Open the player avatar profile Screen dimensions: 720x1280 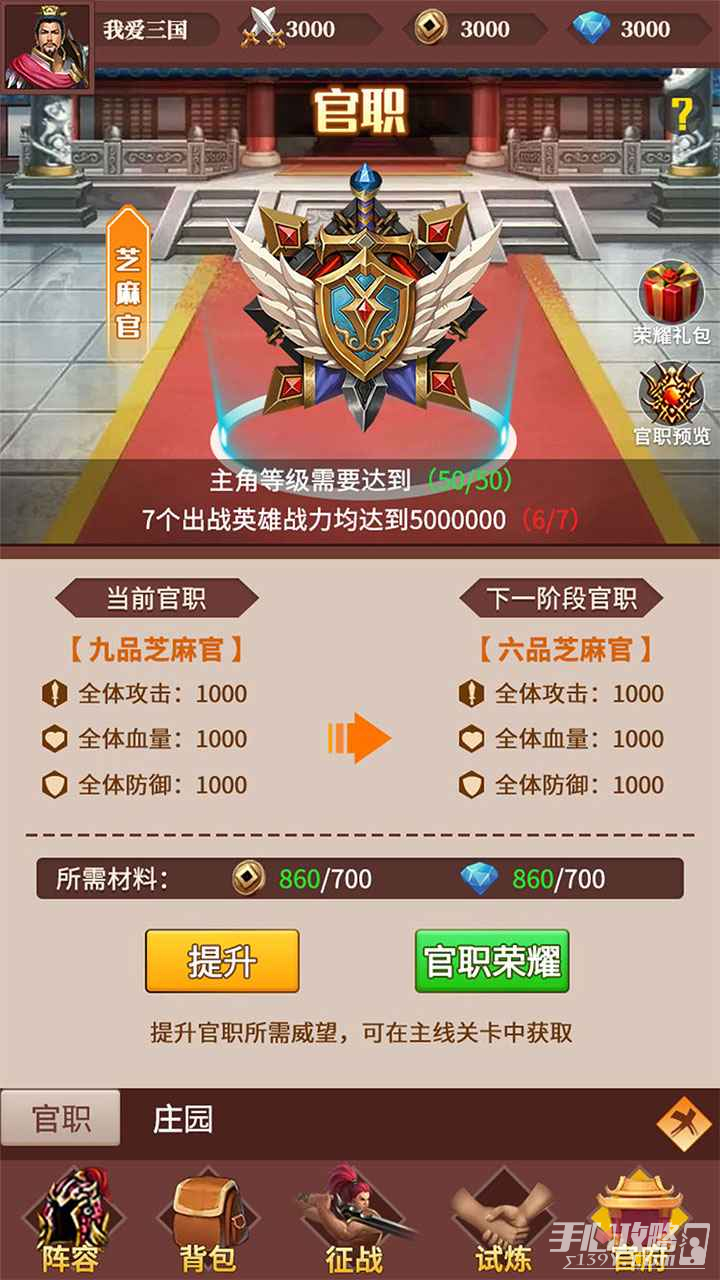(x=46, y=47)
